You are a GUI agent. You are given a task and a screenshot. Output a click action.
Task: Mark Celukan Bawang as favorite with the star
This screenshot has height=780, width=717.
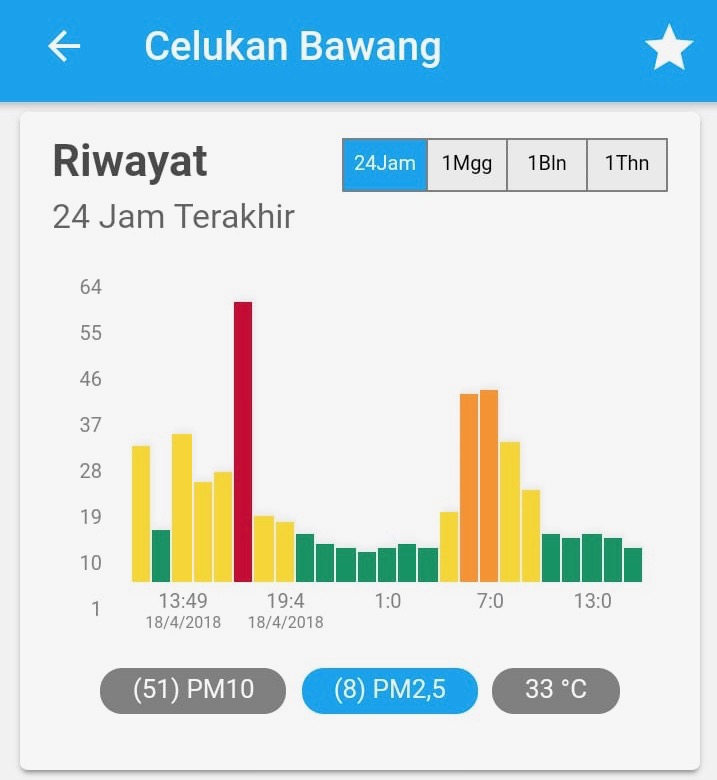coord(668,47)
